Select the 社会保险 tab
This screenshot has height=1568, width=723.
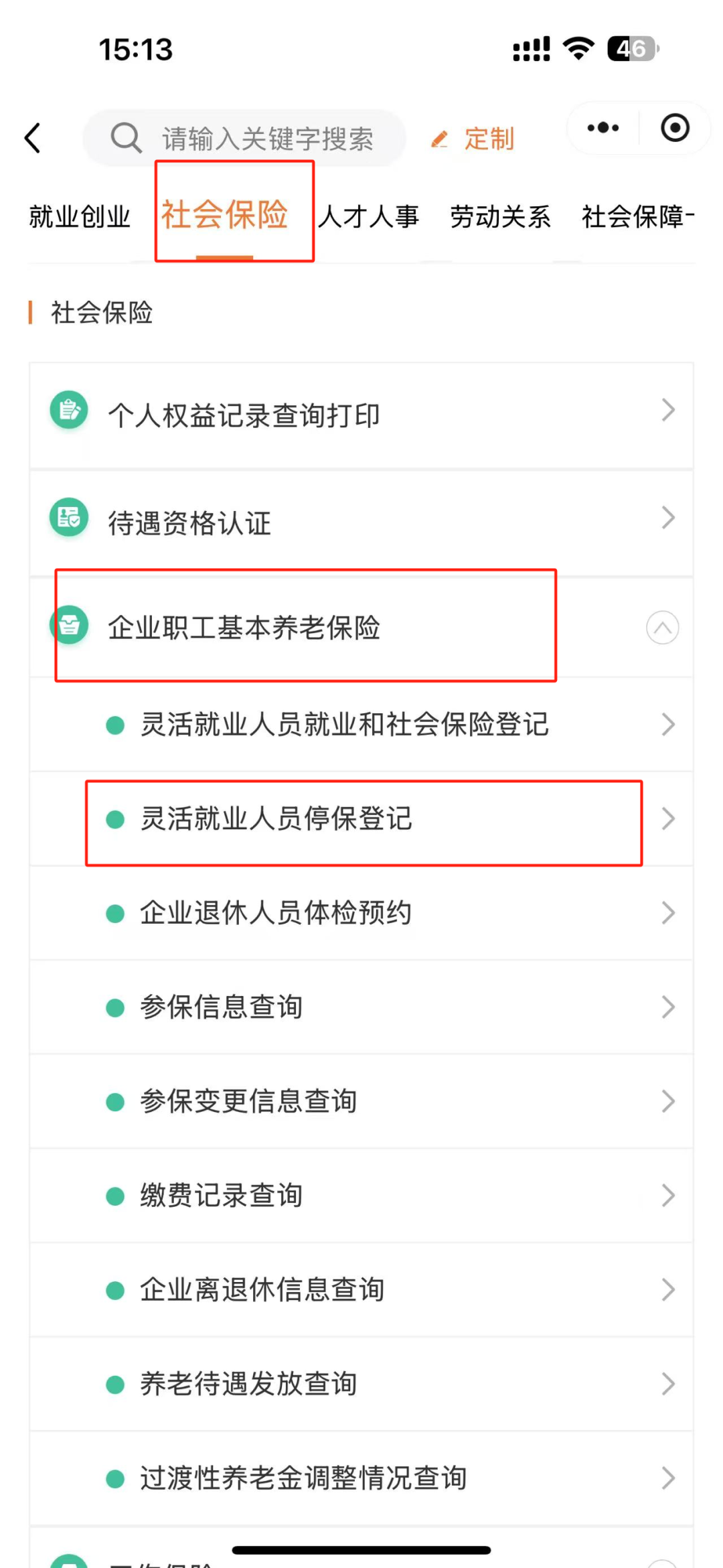click(x=225, y=215)
